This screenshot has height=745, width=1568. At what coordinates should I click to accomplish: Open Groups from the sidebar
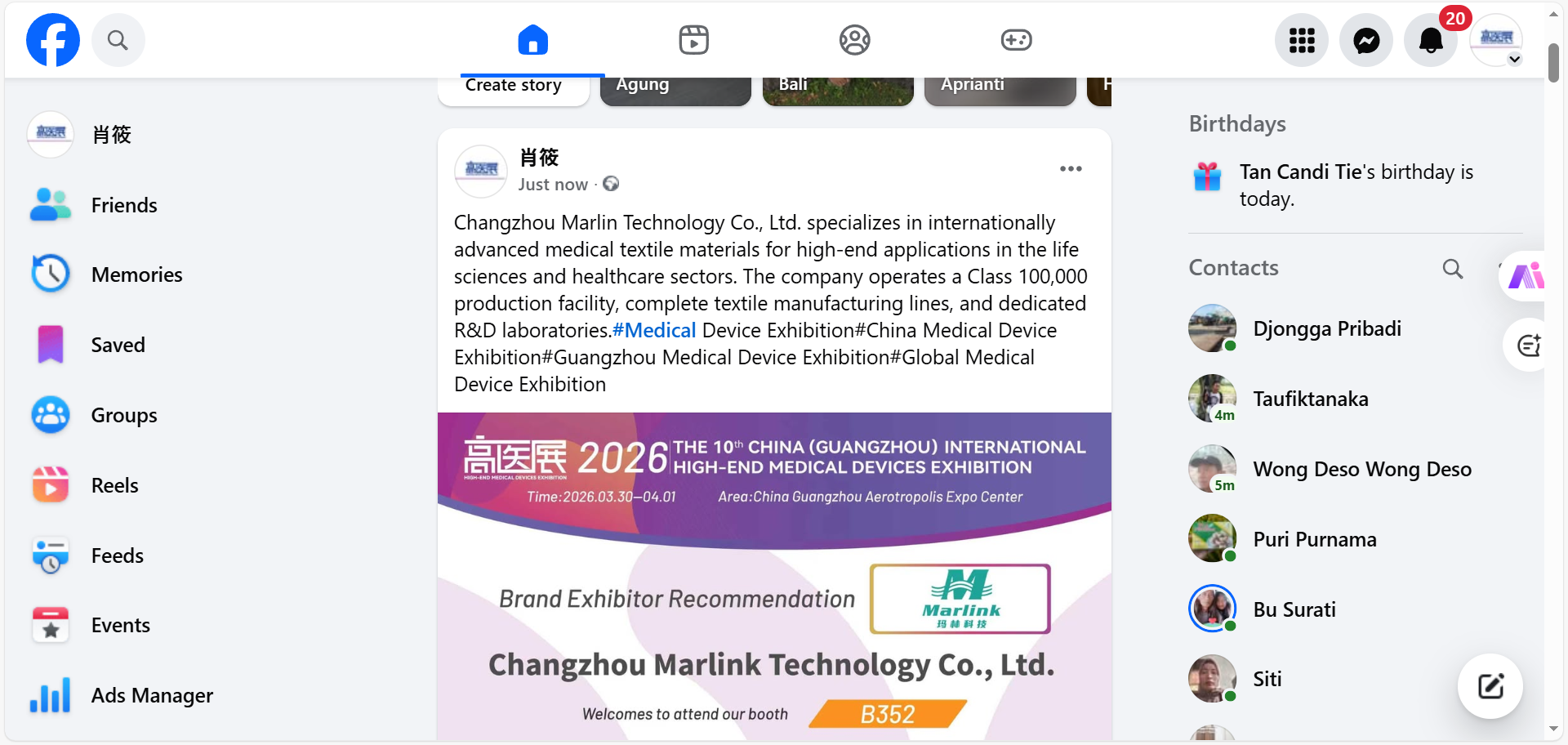point(123,415)
